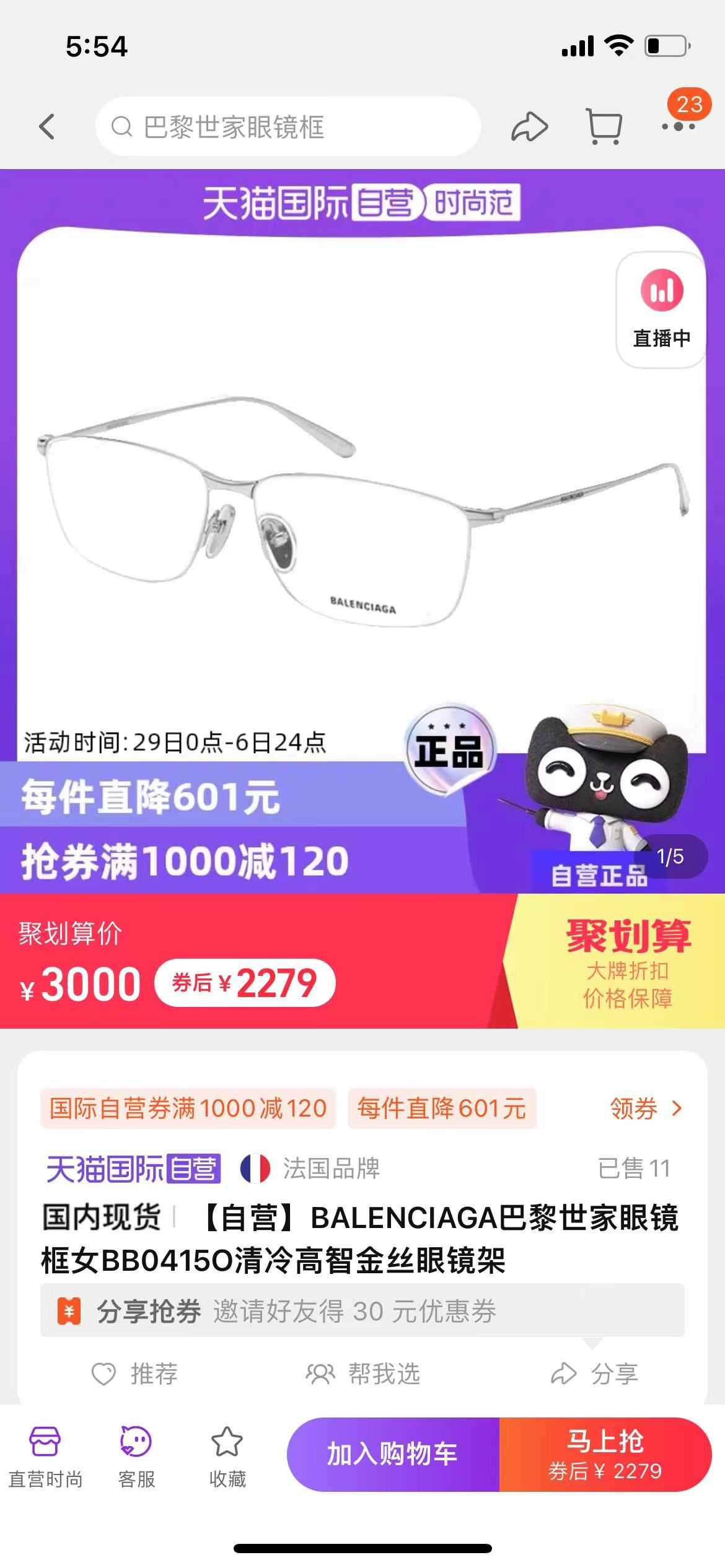Tap 推荐 to recommend this product
The height and width of the screenshot is (1568, 725).
tap(135, 1374)
